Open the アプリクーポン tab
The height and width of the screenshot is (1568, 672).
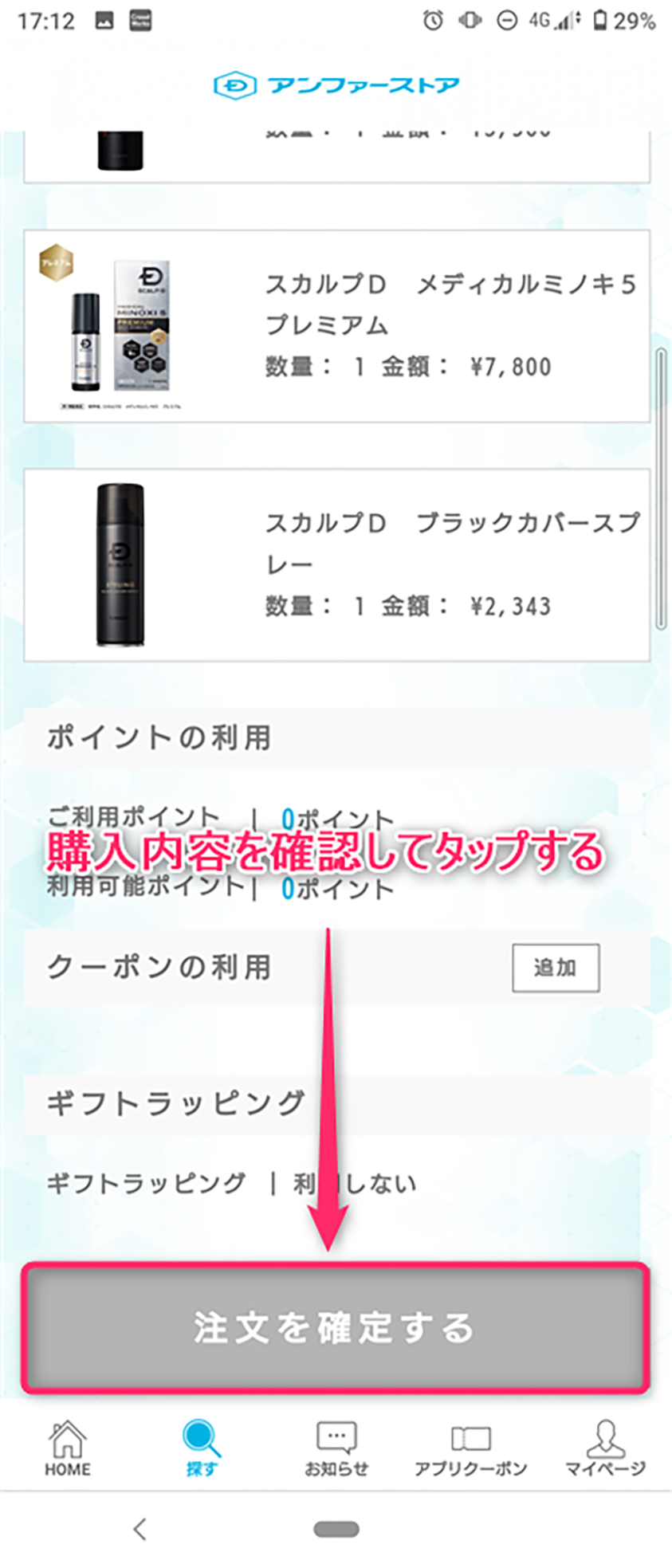coord(470,1448)
